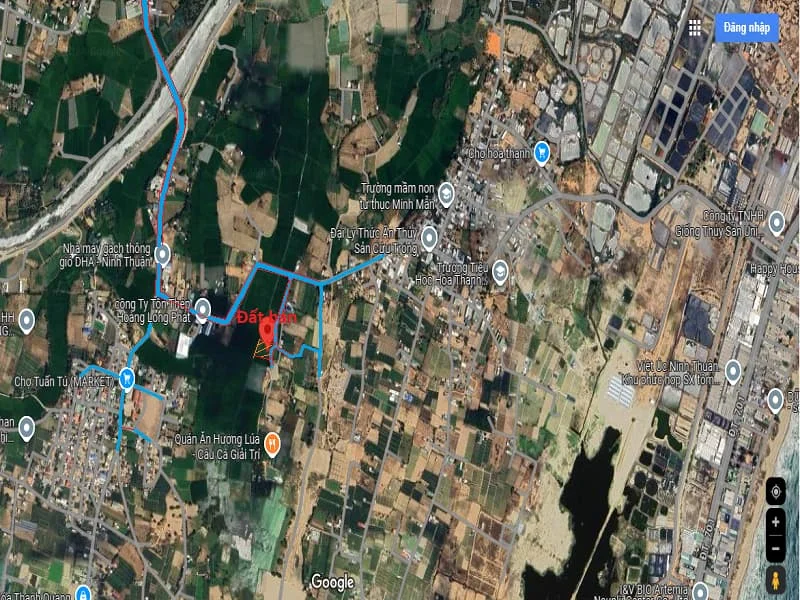The width and height of the screenshot is (800, 600).
Task: Open Công Ty Tôn Thép Hoàng Long Phát marker
Action: coord(203,307)
